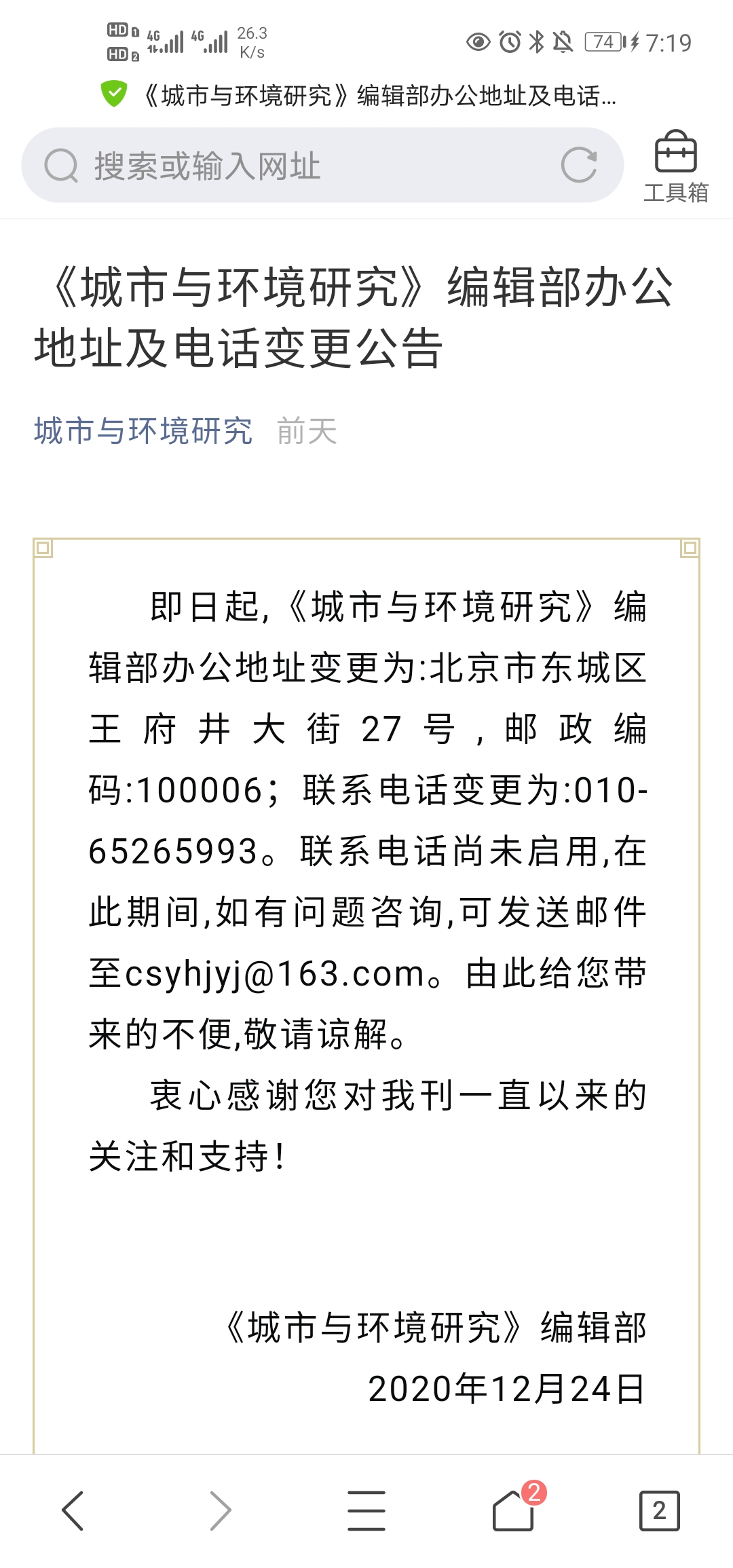Image resolution: width=733 pixels, height=1568 pixels.
Task: Tap the search or enter URL field
Action: click(x=322, y=165)
